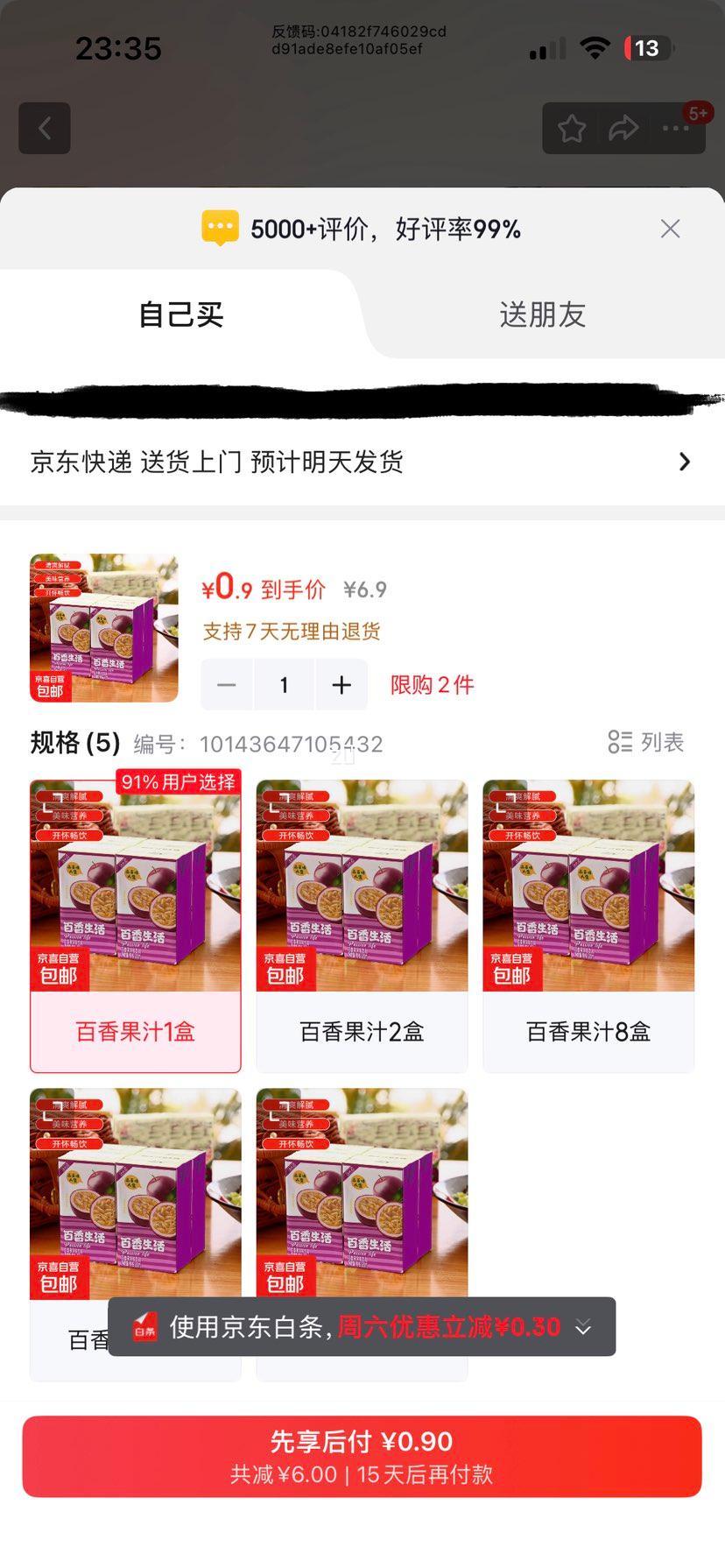
Task: Switch to the 送朋友 tab
Action: pyautogui.click(x=543, y=314)
